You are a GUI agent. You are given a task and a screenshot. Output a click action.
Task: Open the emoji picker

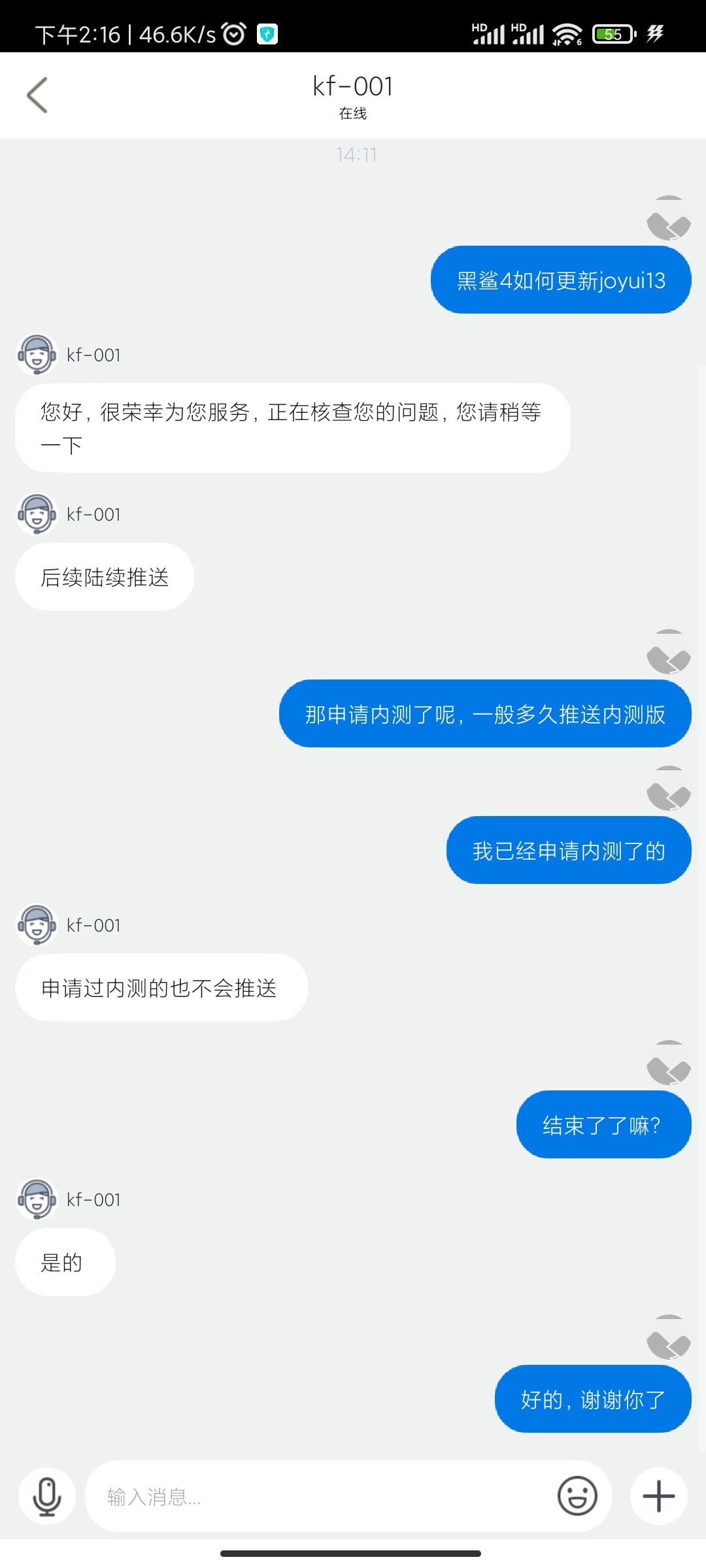577,1495
